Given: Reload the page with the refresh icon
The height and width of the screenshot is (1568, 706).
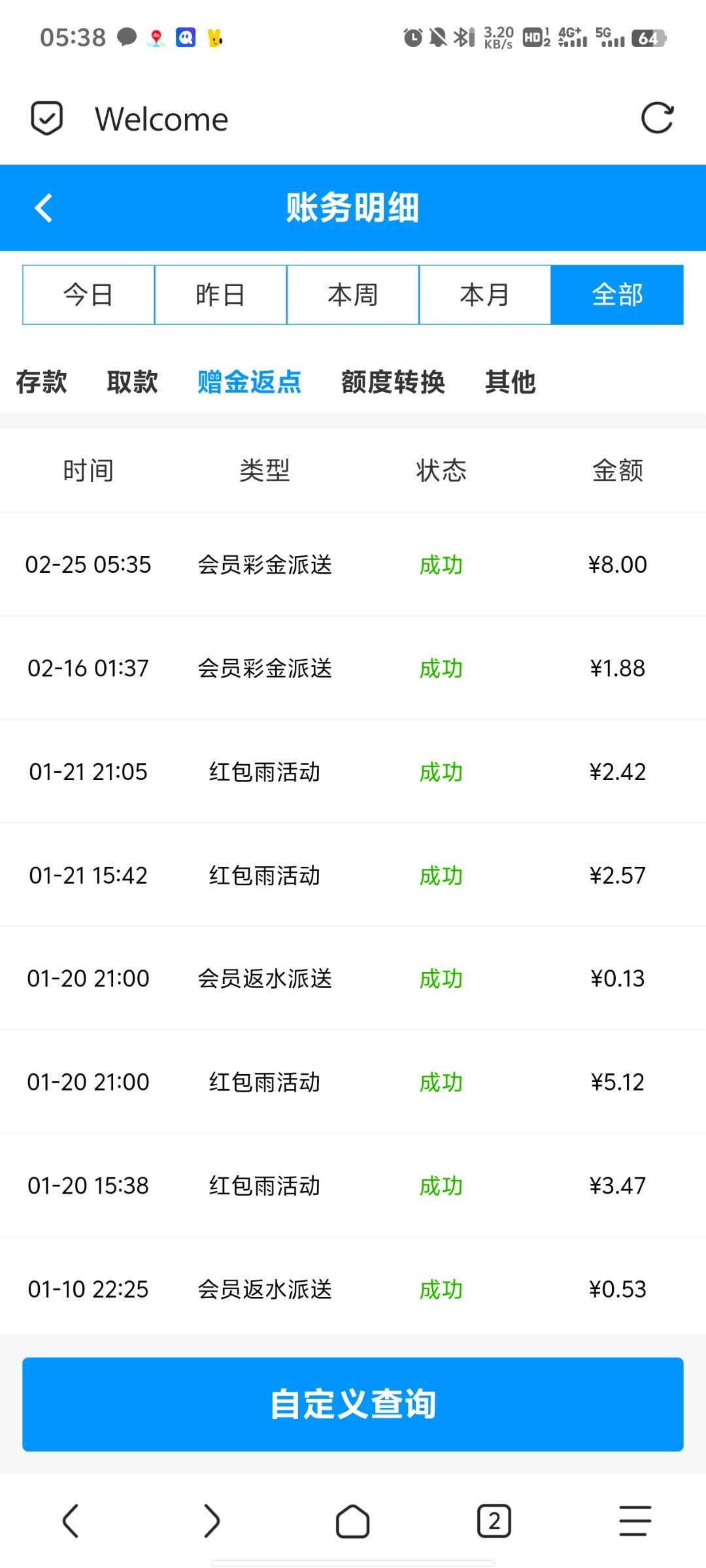Looking at the screenshot, I should pyautogui.click(x=657, y=118).
